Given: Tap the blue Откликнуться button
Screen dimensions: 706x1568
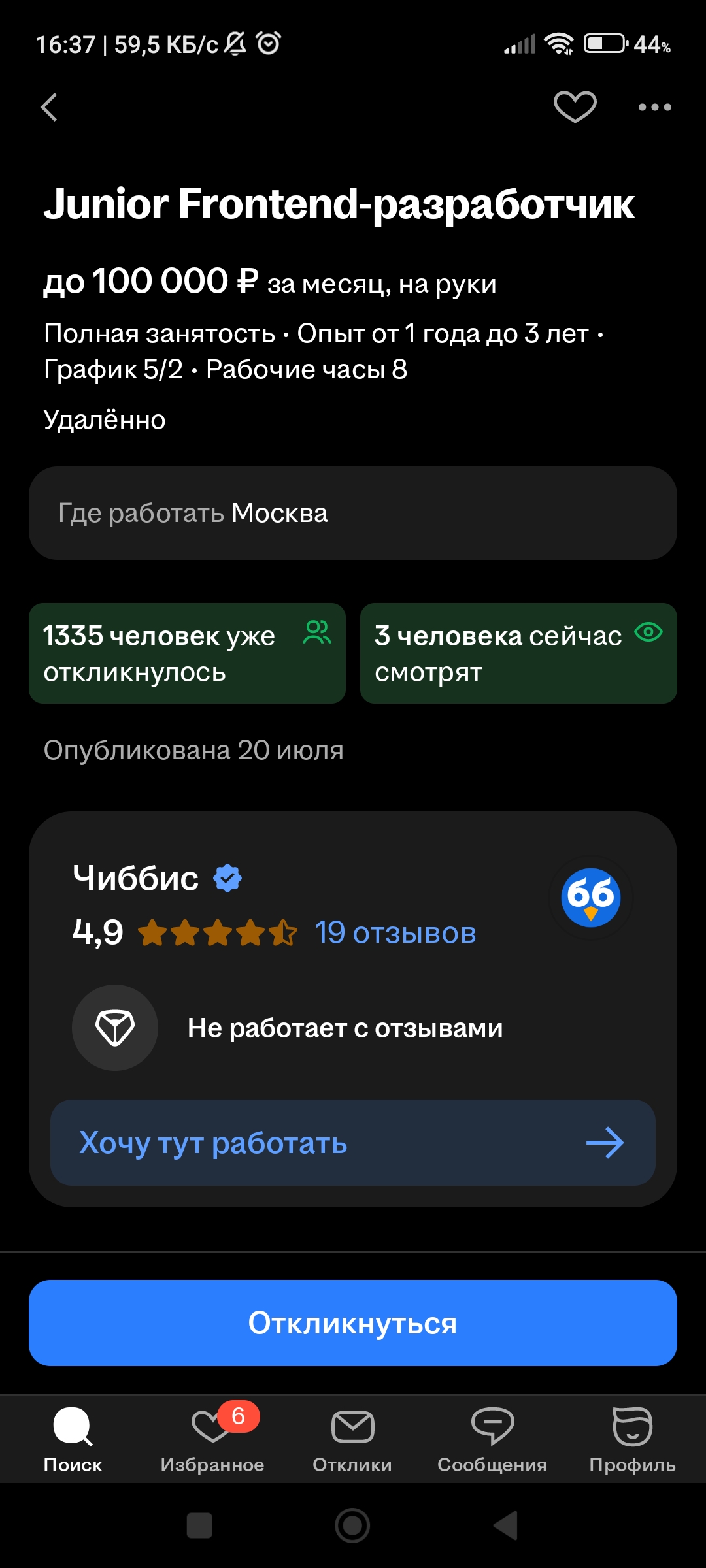Looking at the screenshot, I should (353, 1323).
